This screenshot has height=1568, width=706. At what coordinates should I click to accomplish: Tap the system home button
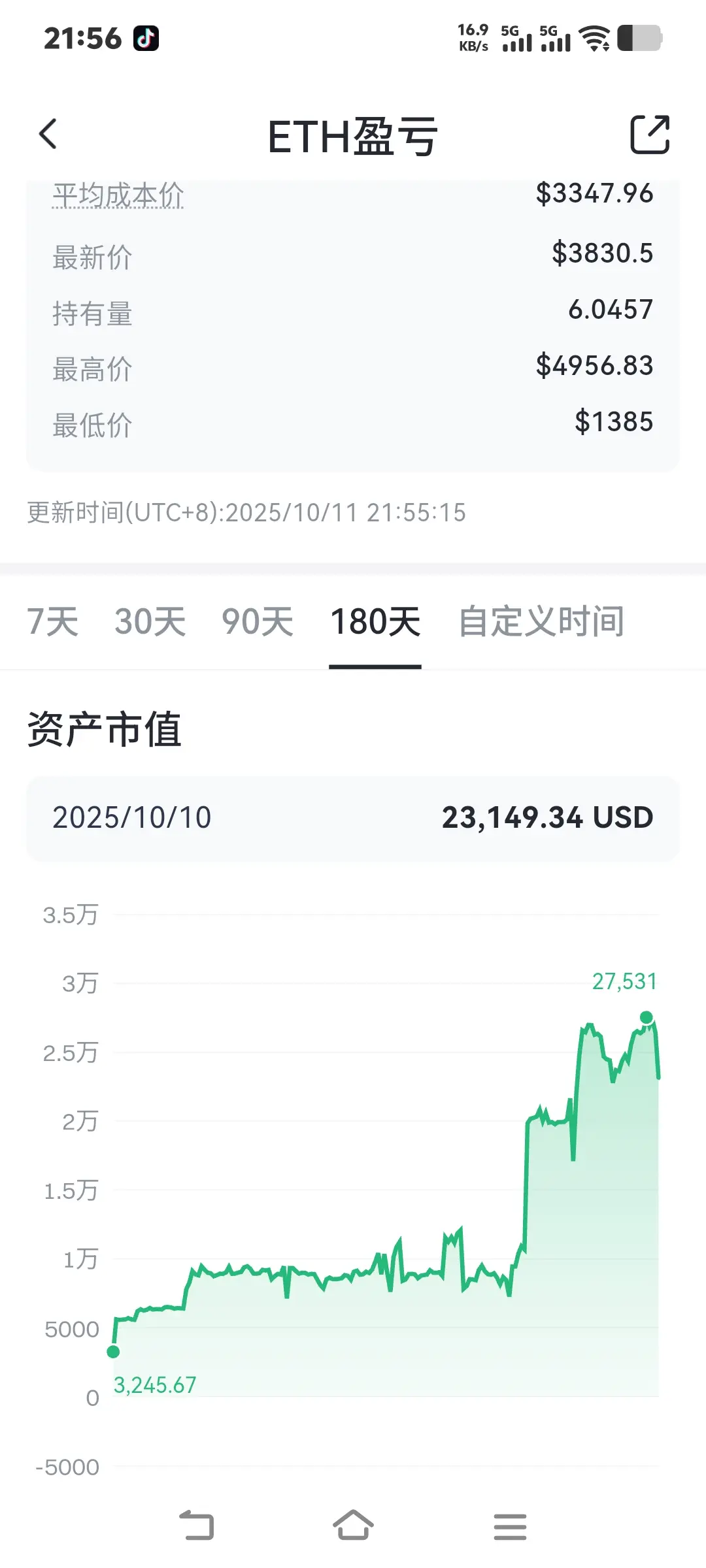353,1526
